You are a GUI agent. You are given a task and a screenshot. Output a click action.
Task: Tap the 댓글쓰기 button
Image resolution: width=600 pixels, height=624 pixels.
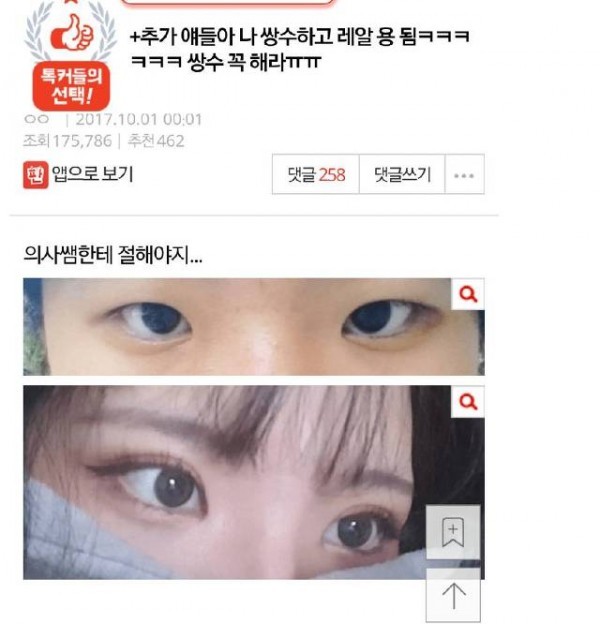pos(403,174)
